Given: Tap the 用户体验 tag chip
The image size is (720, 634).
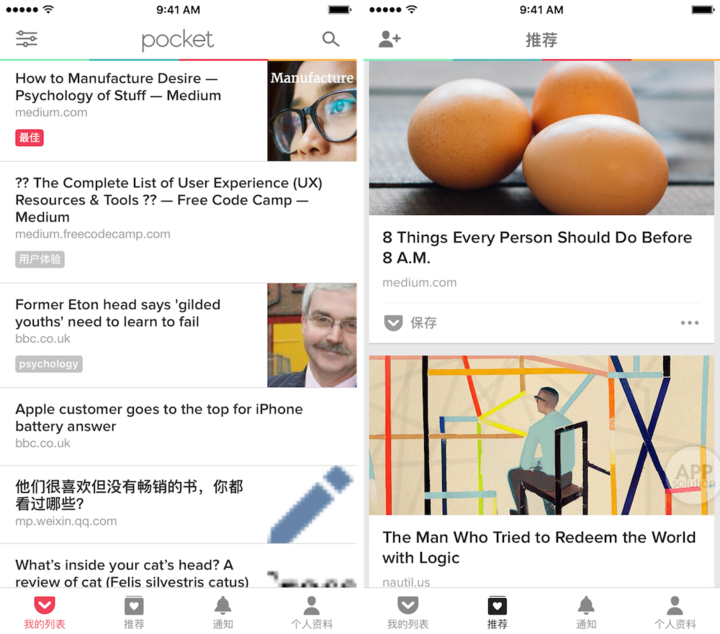Looking at the screenshot, I should 40,259.
